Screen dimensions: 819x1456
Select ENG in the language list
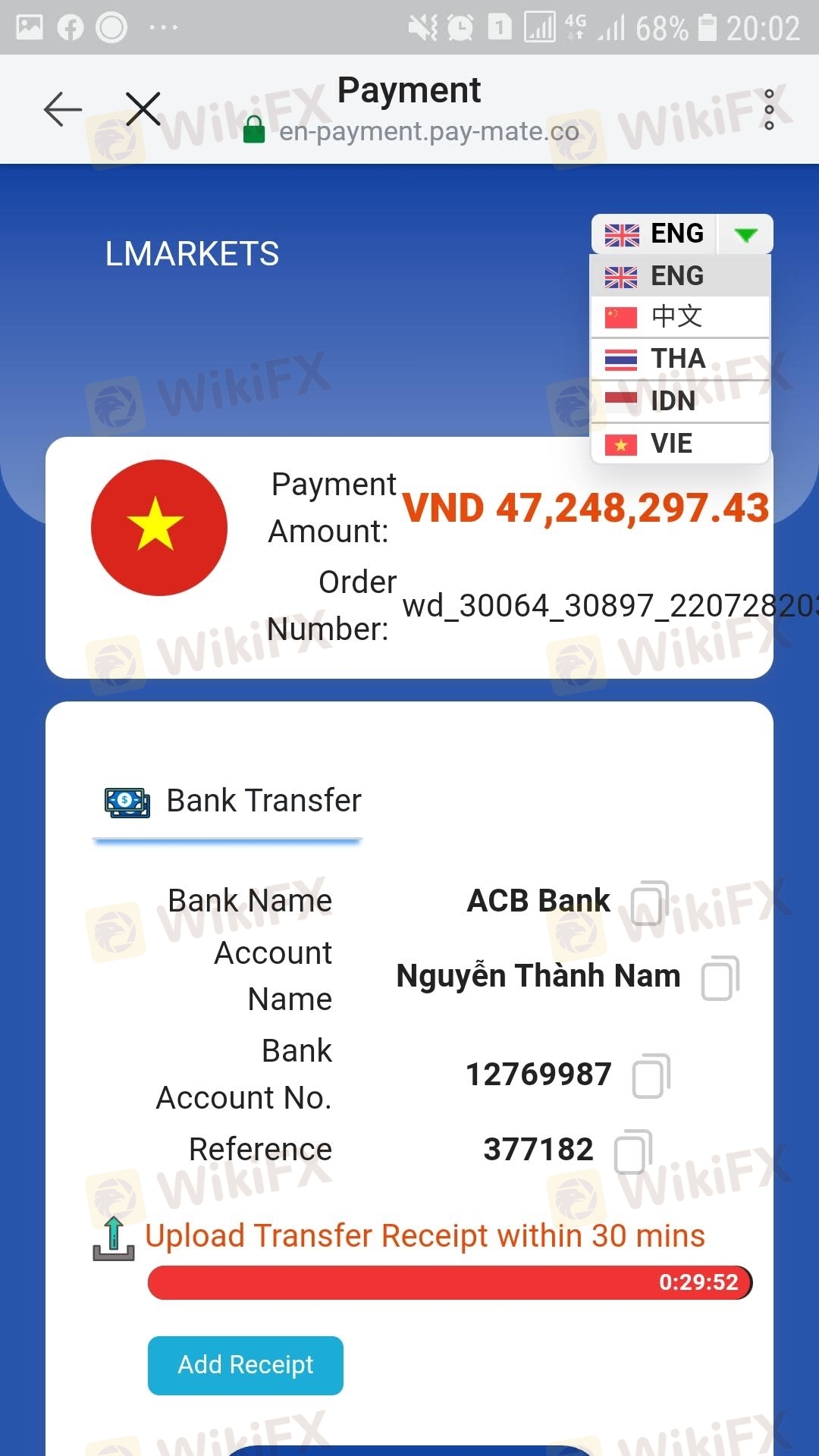(679, 276)
